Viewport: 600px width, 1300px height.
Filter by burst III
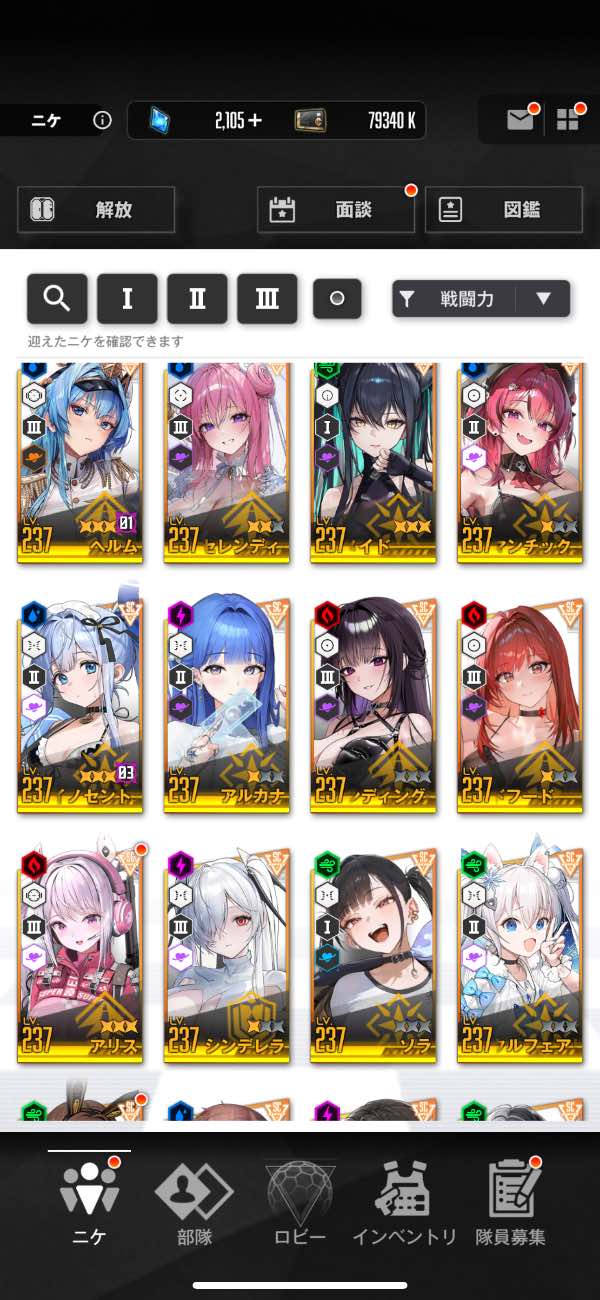(267, 298)
